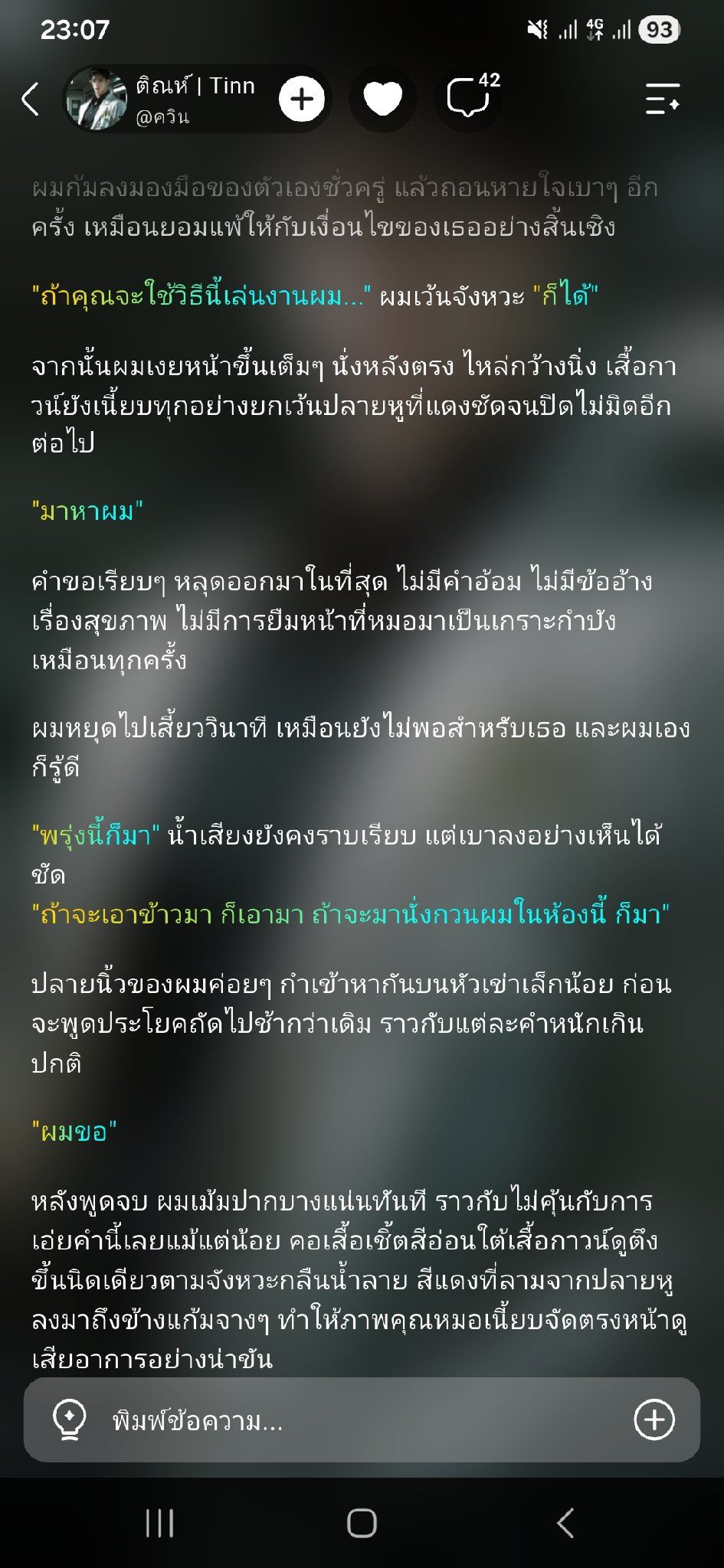Open the comments bubble showing 42
Image resolution: width=724 pixels, height=1568 pixels.
[x=467, y=99]
